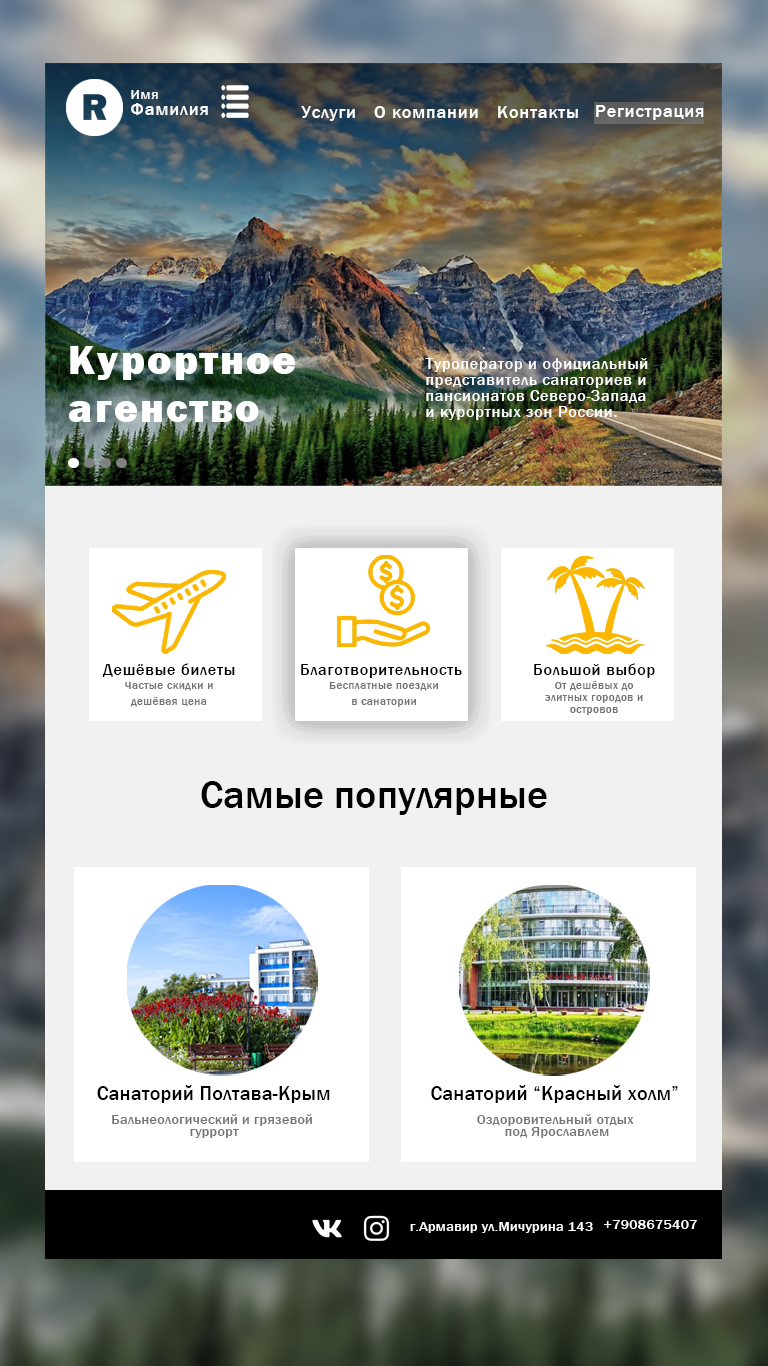
Task: Open the Большой выбор card
Action: tap(587, 634)
